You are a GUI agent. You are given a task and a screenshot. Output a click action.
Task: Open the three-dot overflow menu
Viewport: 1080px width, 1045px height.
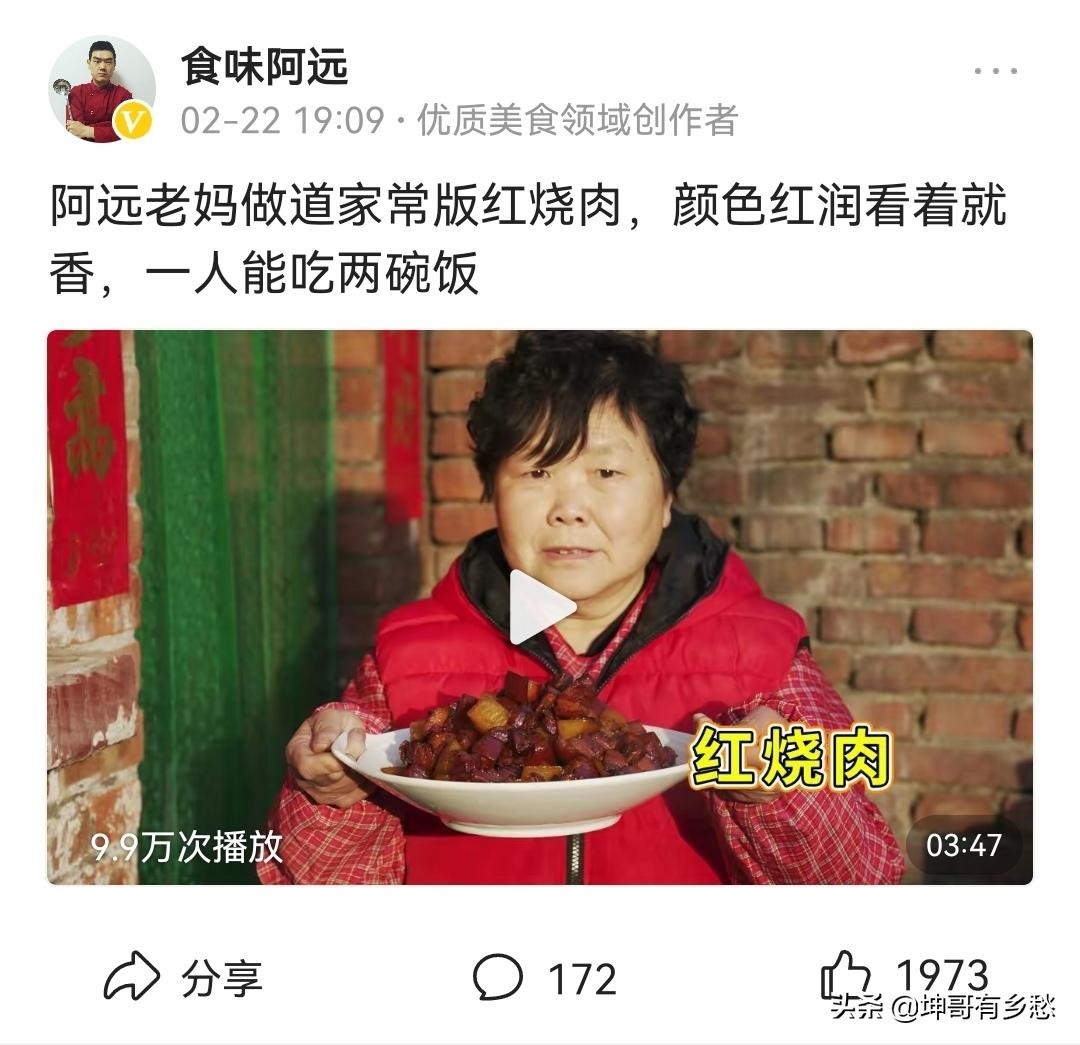pyautogui.click(x=995, y=72)
